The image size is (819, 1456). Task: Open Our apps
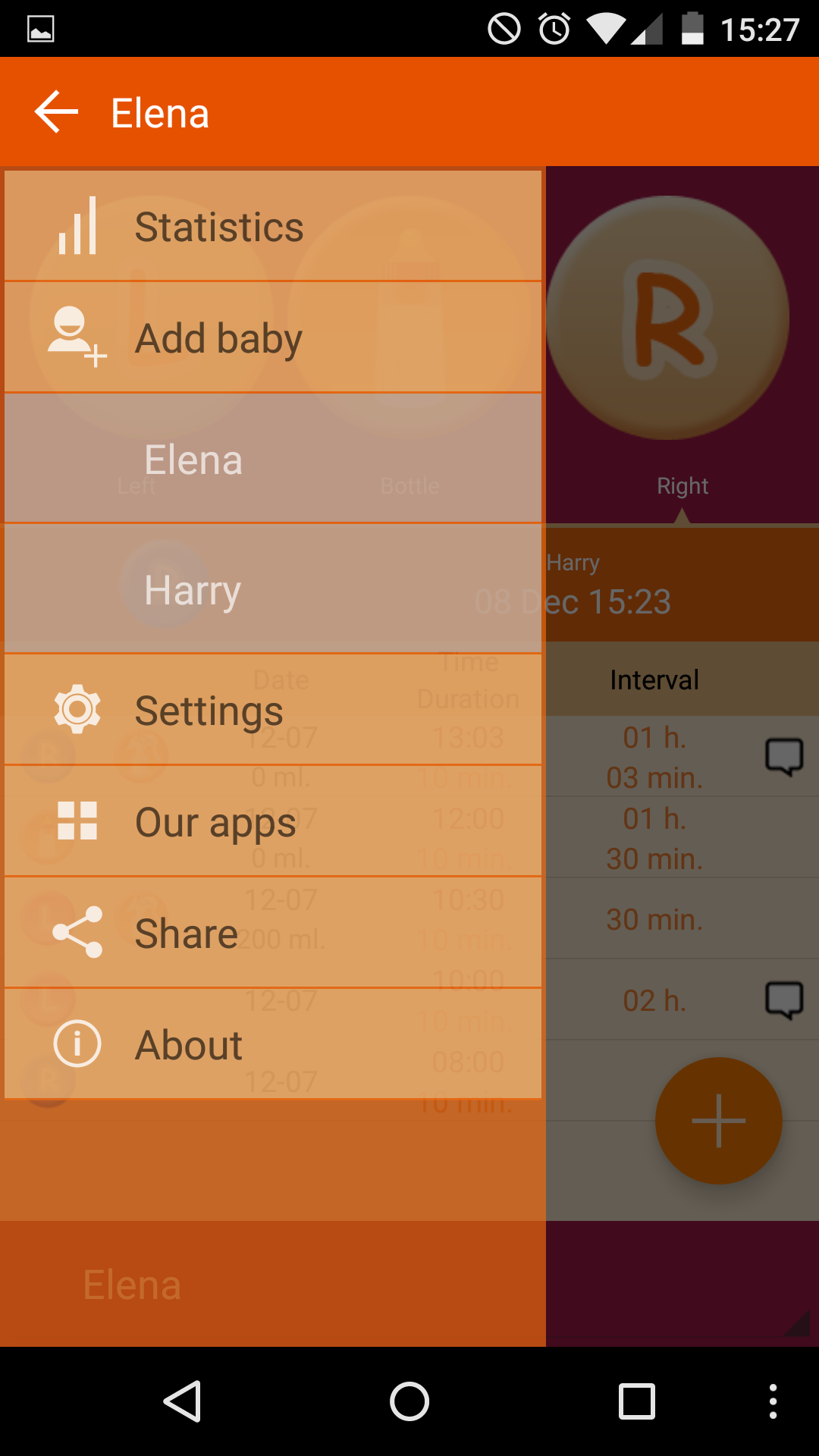click(x=273, y=821)
